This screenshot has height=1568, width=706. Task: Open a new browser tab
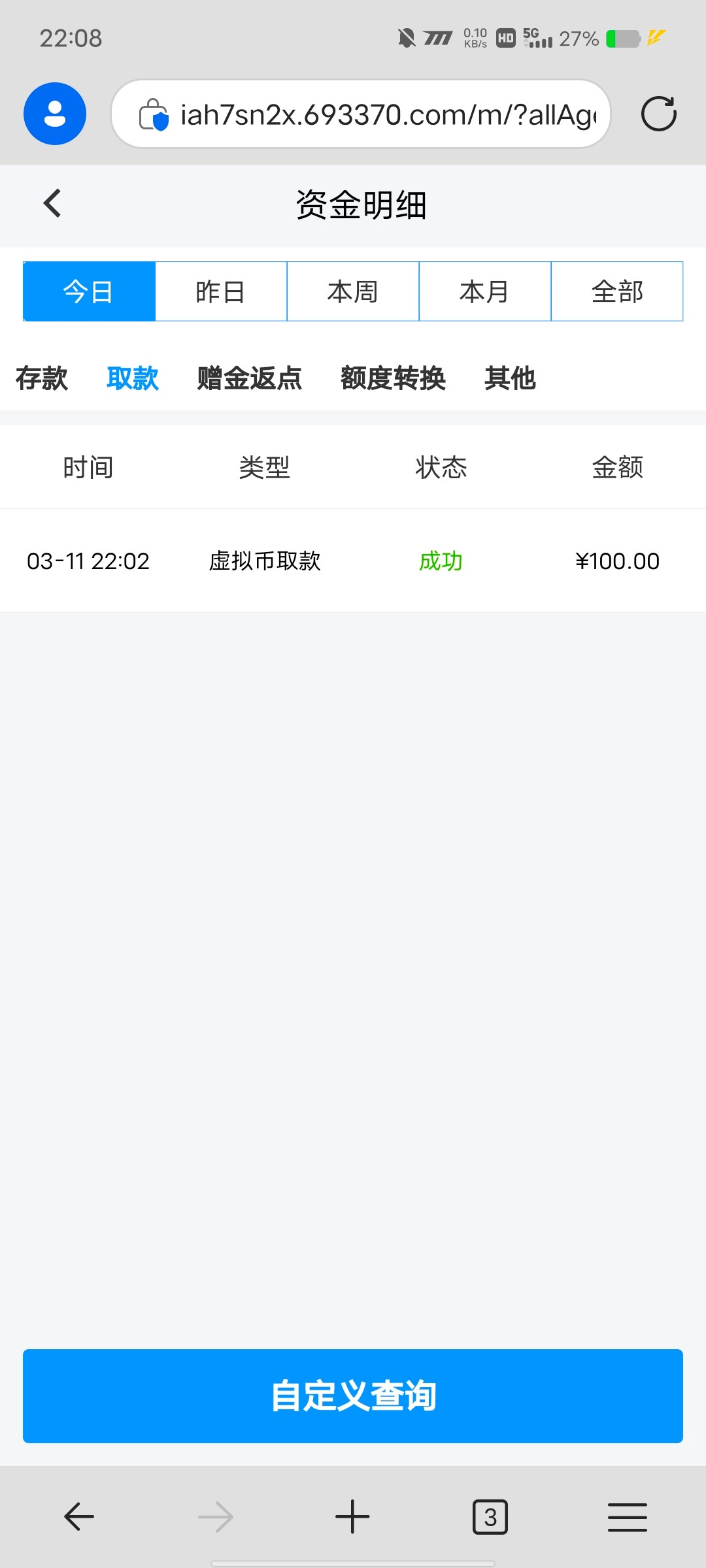pyautogui.click(x=352, y=1516)
